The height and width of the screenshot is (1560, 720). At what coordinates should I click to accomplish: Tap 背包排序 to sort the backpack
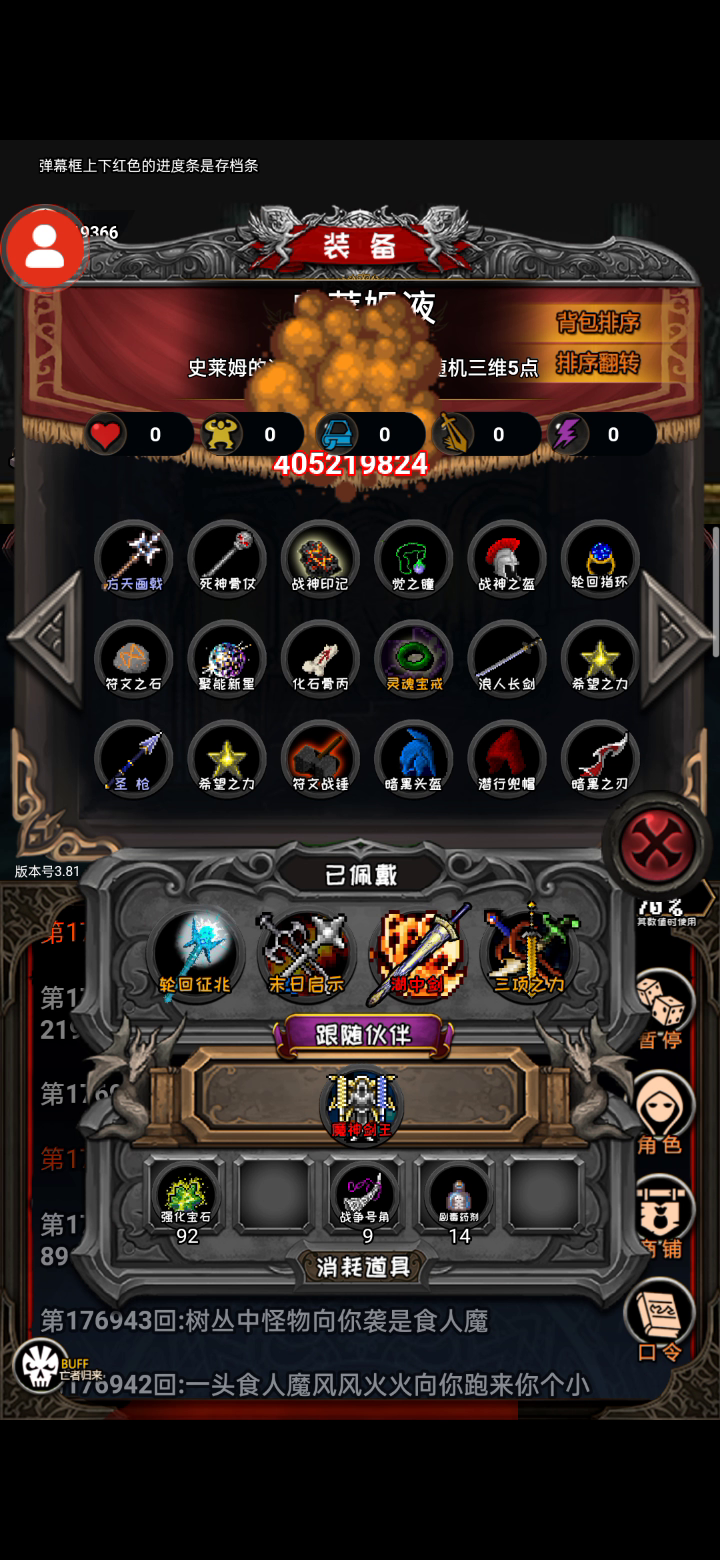tap(598, 322)
